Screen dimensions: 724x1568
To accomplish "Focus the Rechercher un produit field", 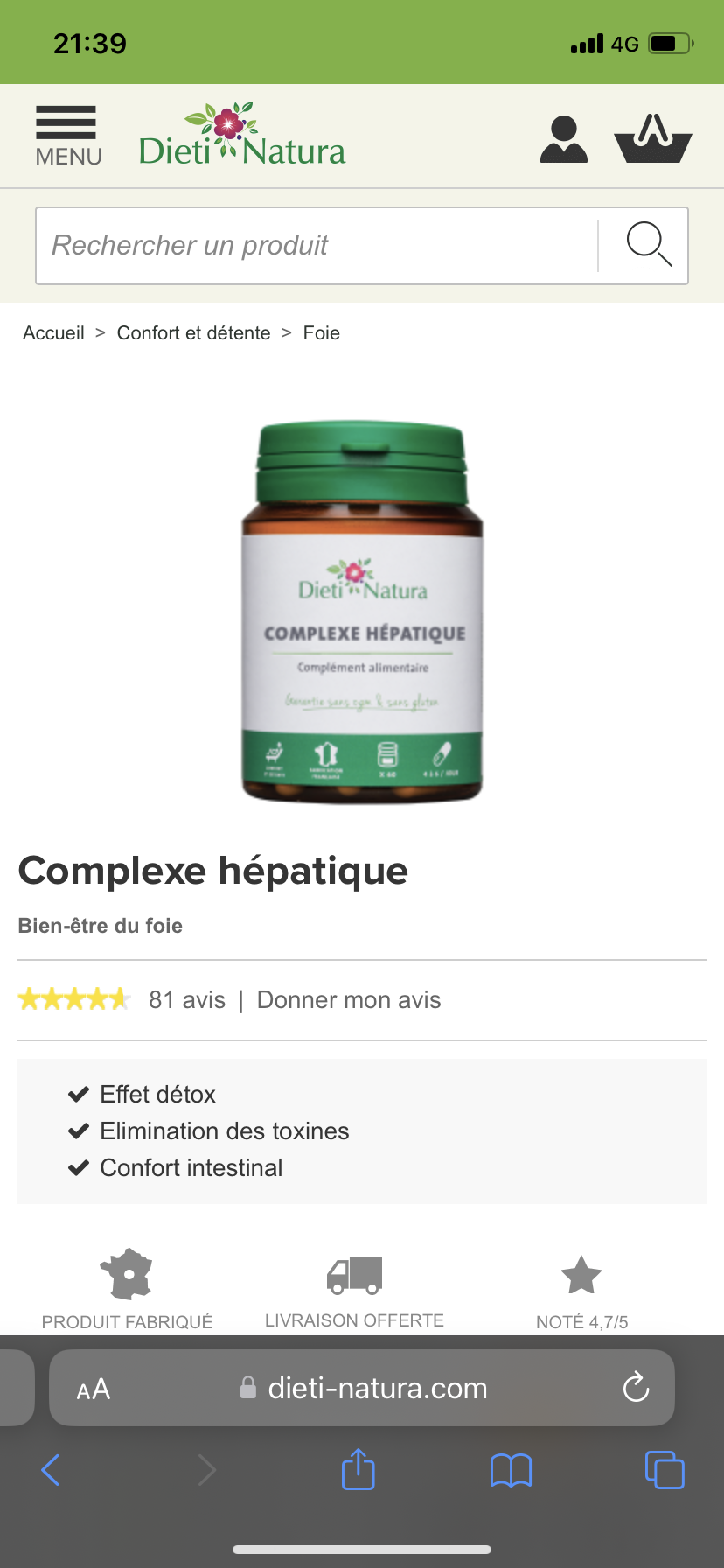I will click(x=317, y=246).
